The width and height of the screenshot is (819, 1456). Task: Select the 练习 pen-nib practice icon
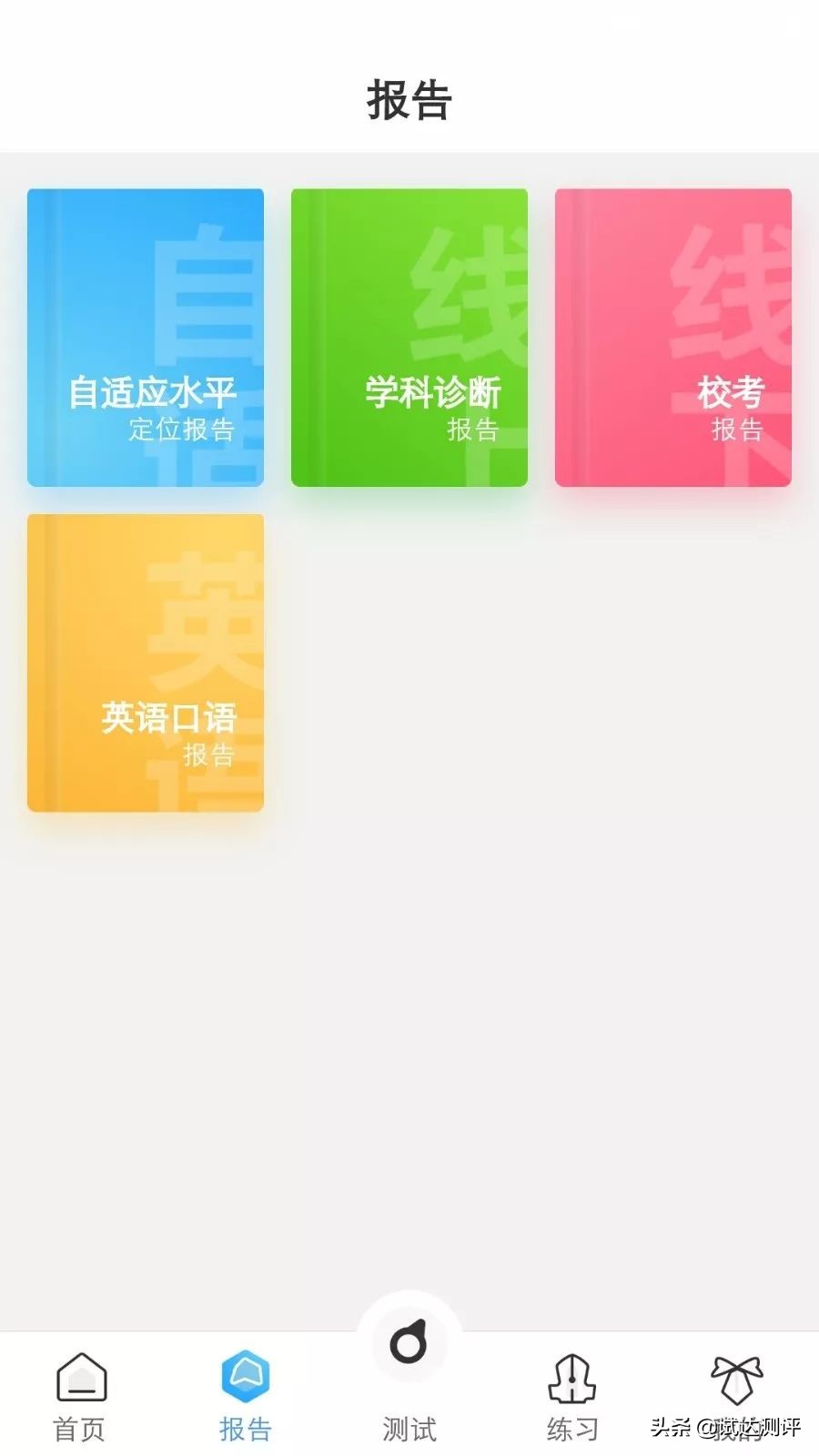[571, 1379]
